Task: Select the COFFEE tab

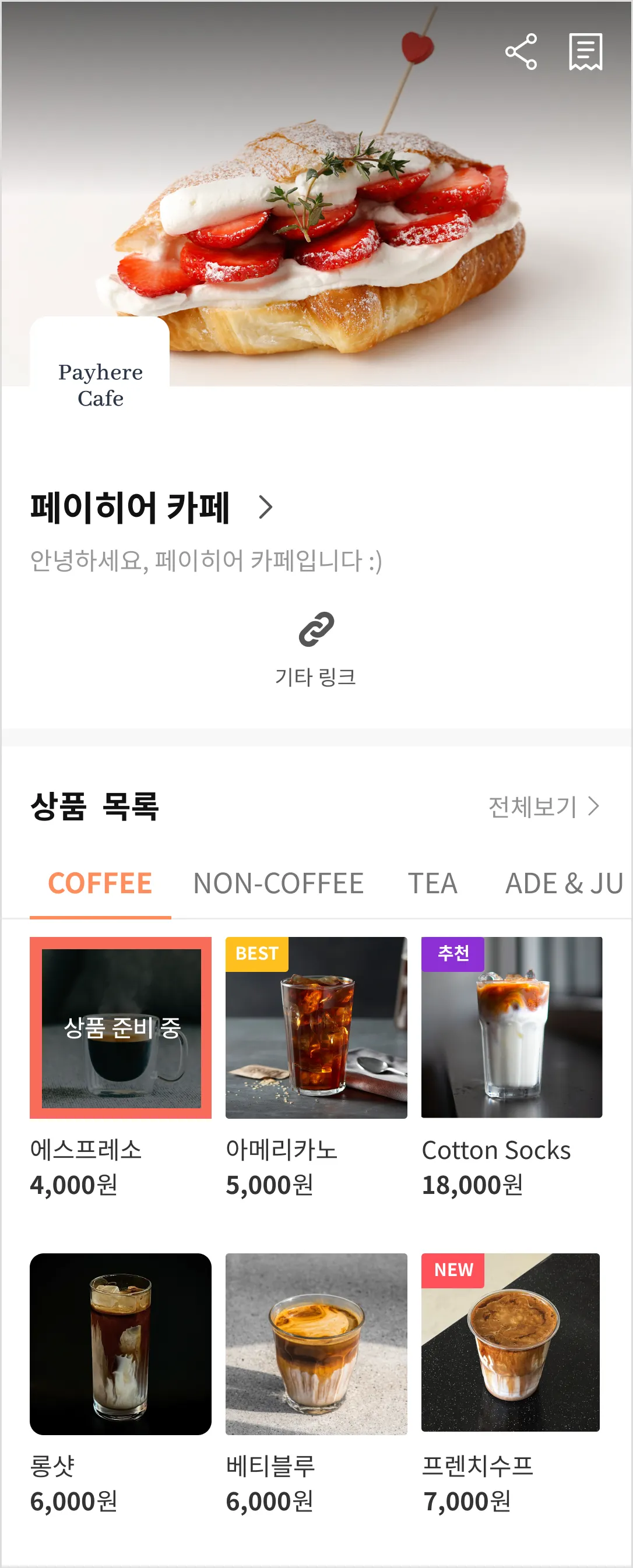Action: click(100, 884)
